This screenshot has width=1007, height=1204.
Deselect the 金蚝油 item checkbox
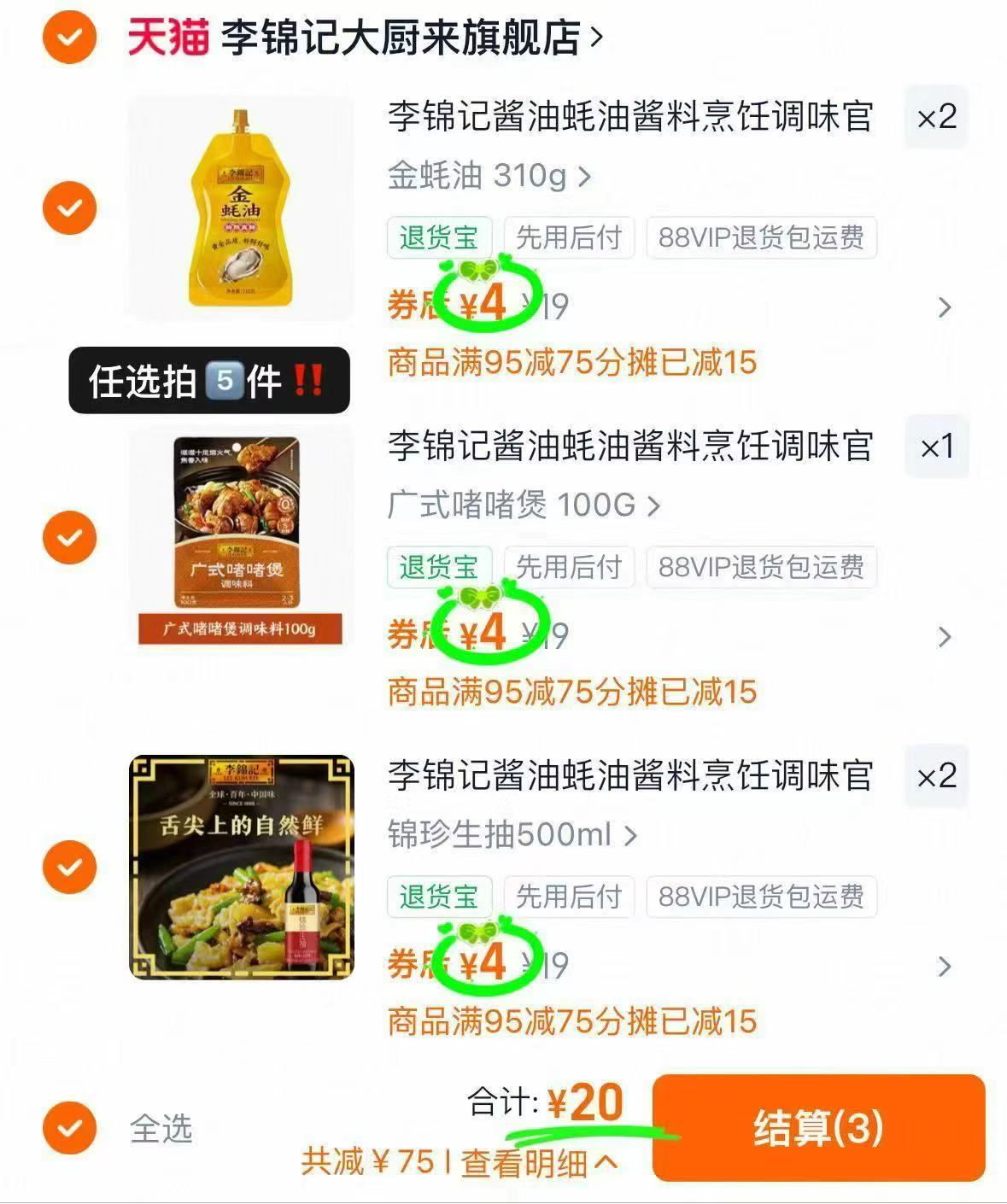click(x=69, y=207)
